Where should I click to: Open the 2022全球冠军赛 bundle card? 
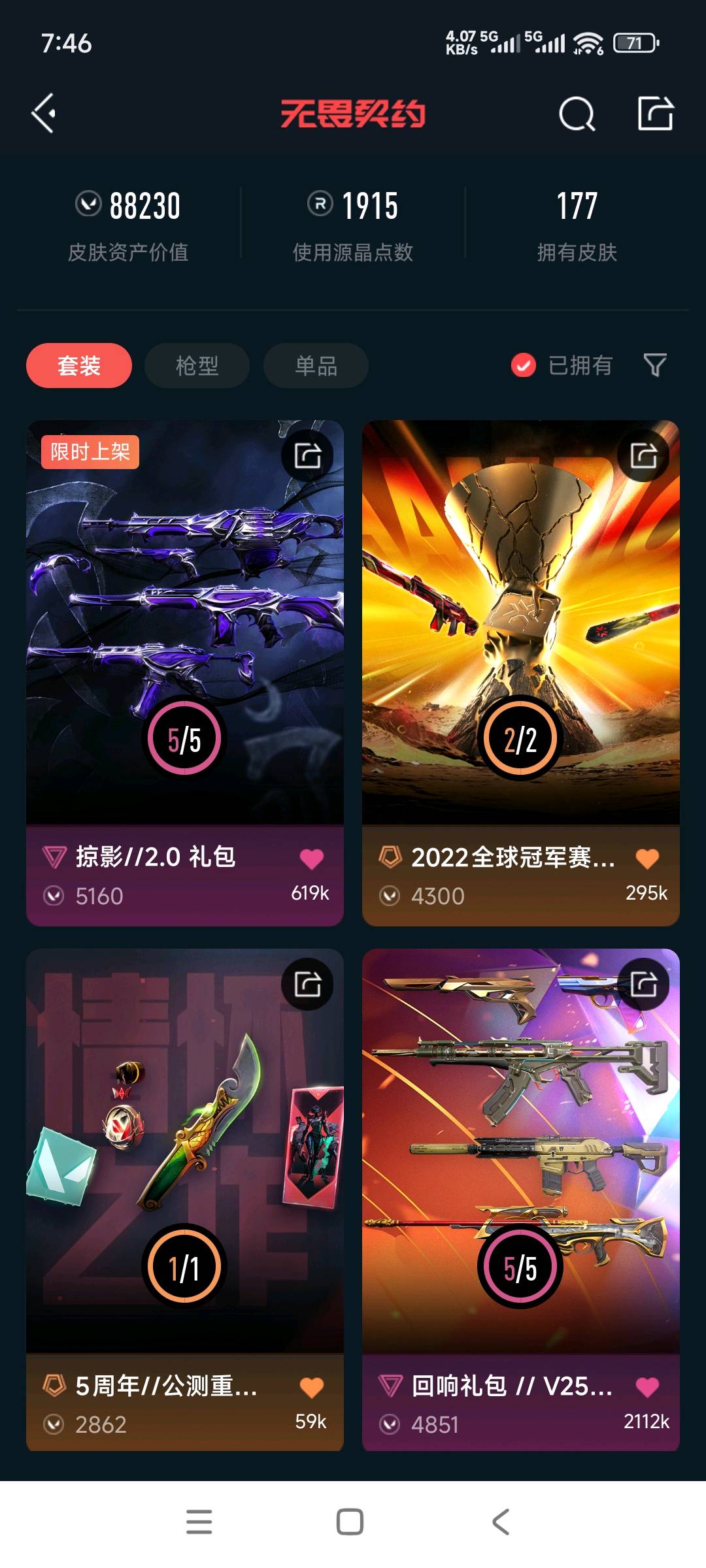pyautogui.click(x=521, y=621)
